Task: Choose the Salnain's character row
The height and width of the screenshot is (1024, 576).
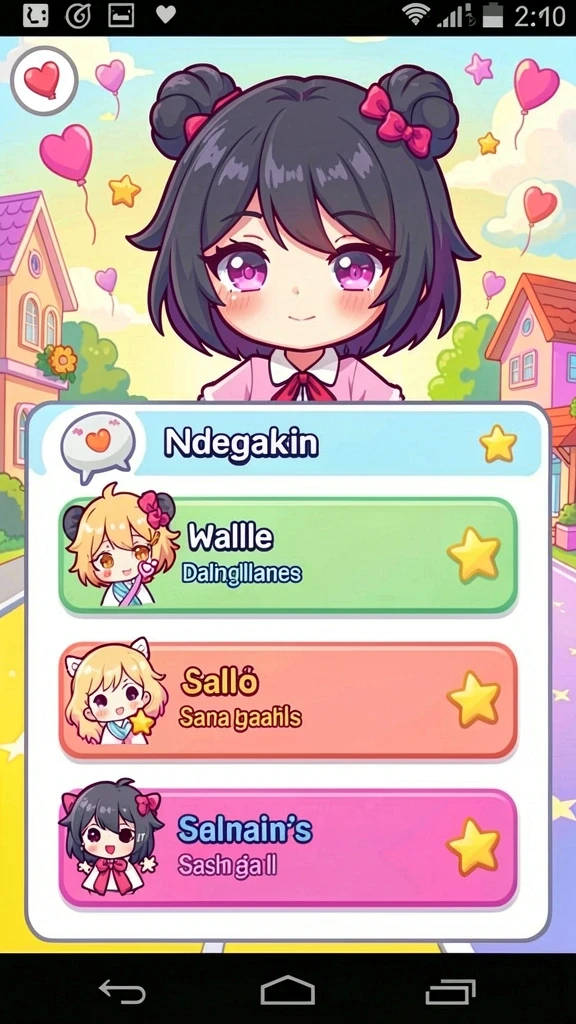Action: coord(288,848)
